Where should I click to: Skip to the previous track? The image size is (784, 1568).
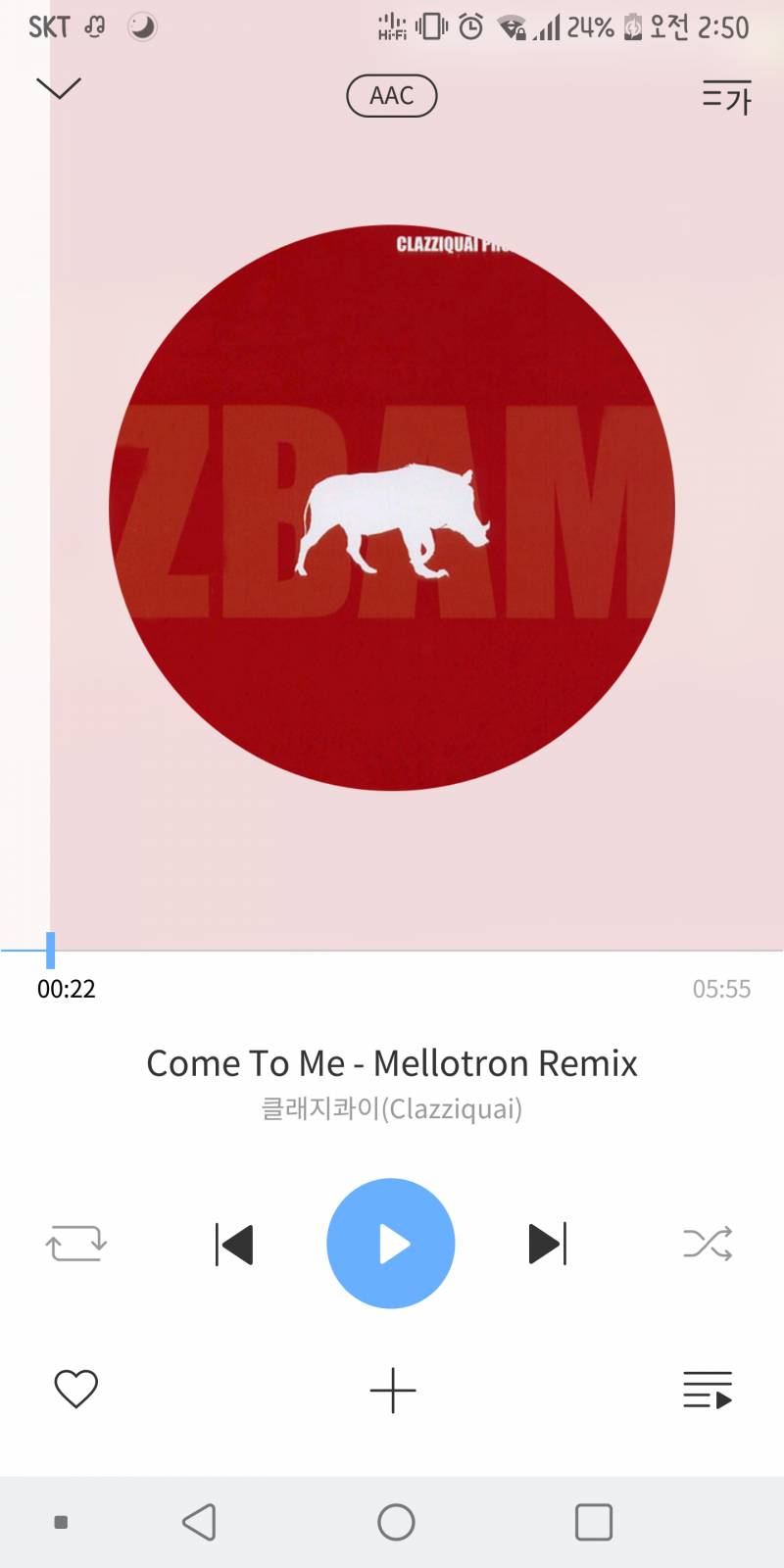click(x=234, y=1245)
